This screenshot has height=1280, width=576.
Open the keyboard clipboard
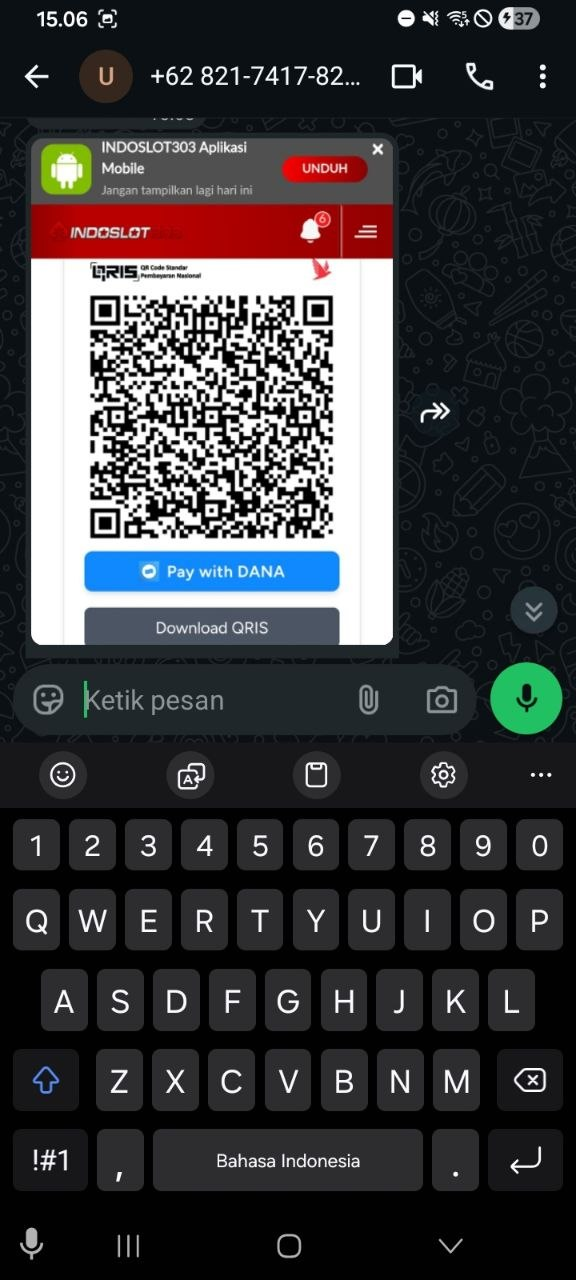click(x=317, y=775)
